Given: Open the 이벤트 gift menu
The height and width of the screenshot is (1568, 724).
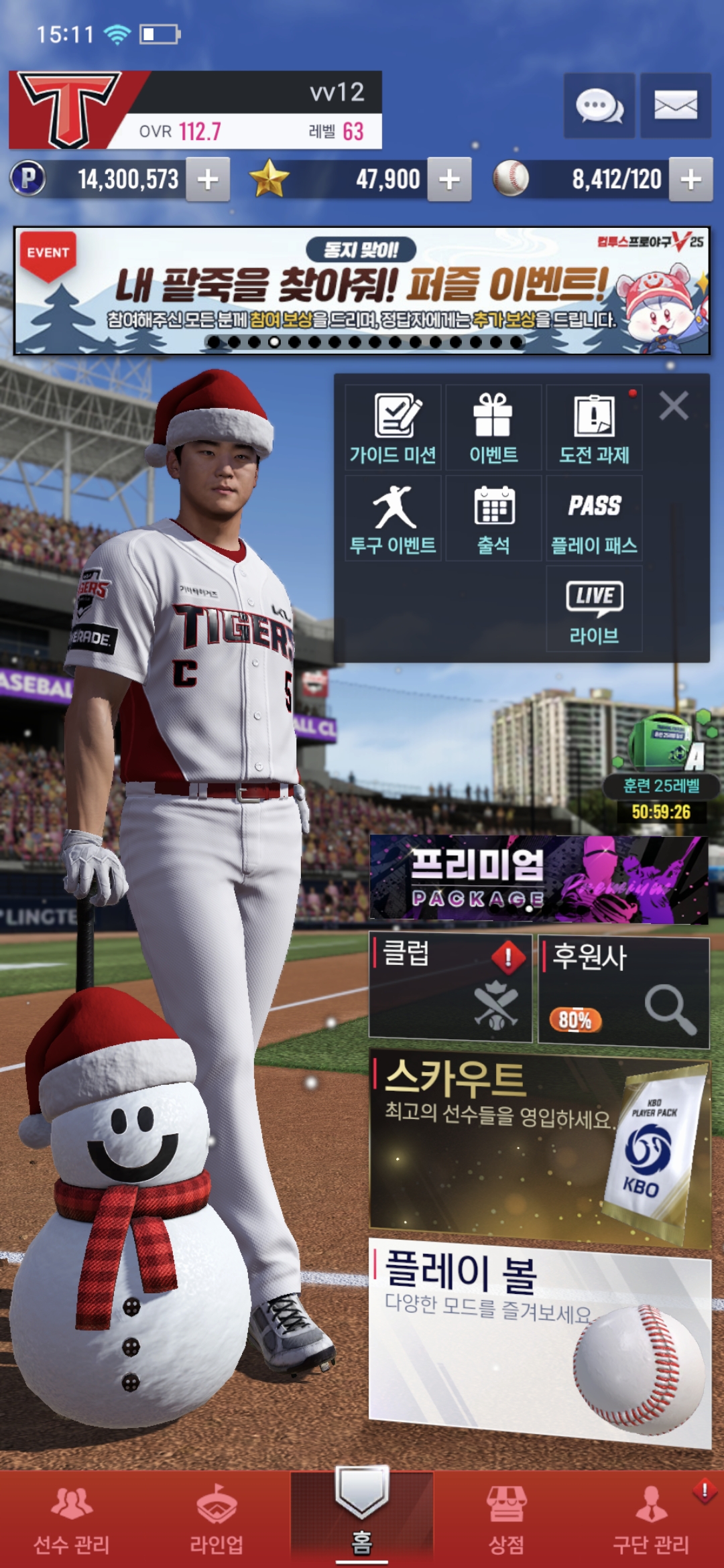Looking at the screenshot, I should tap(493, 428).
